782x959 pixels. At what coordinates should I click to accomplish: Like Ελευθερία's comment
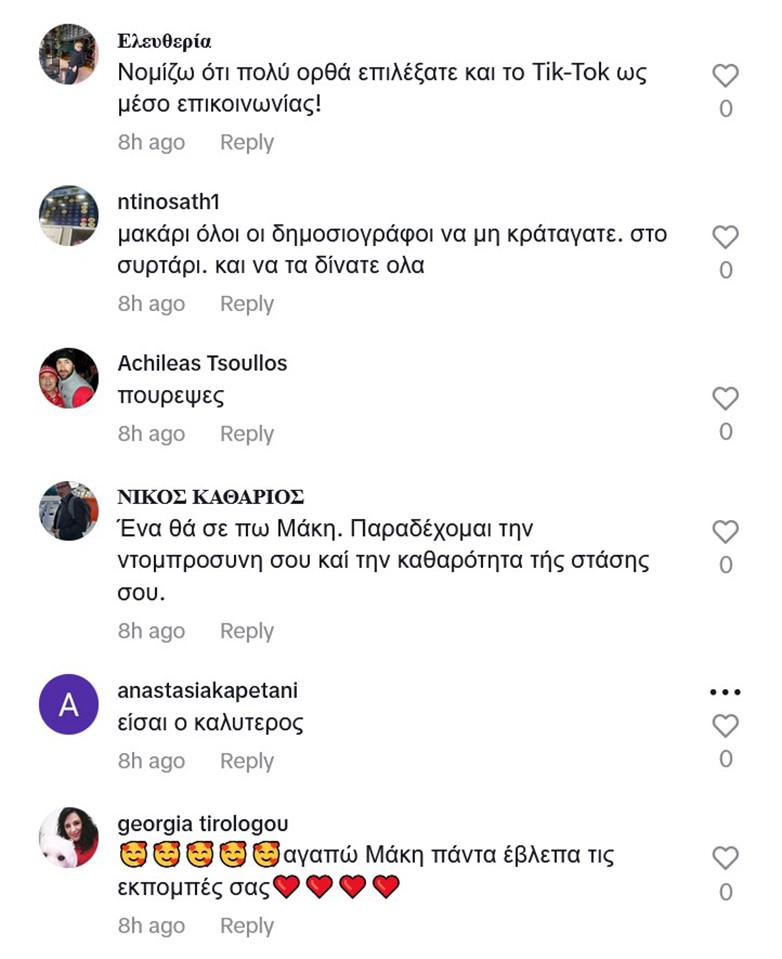click(x=725, y=76)
